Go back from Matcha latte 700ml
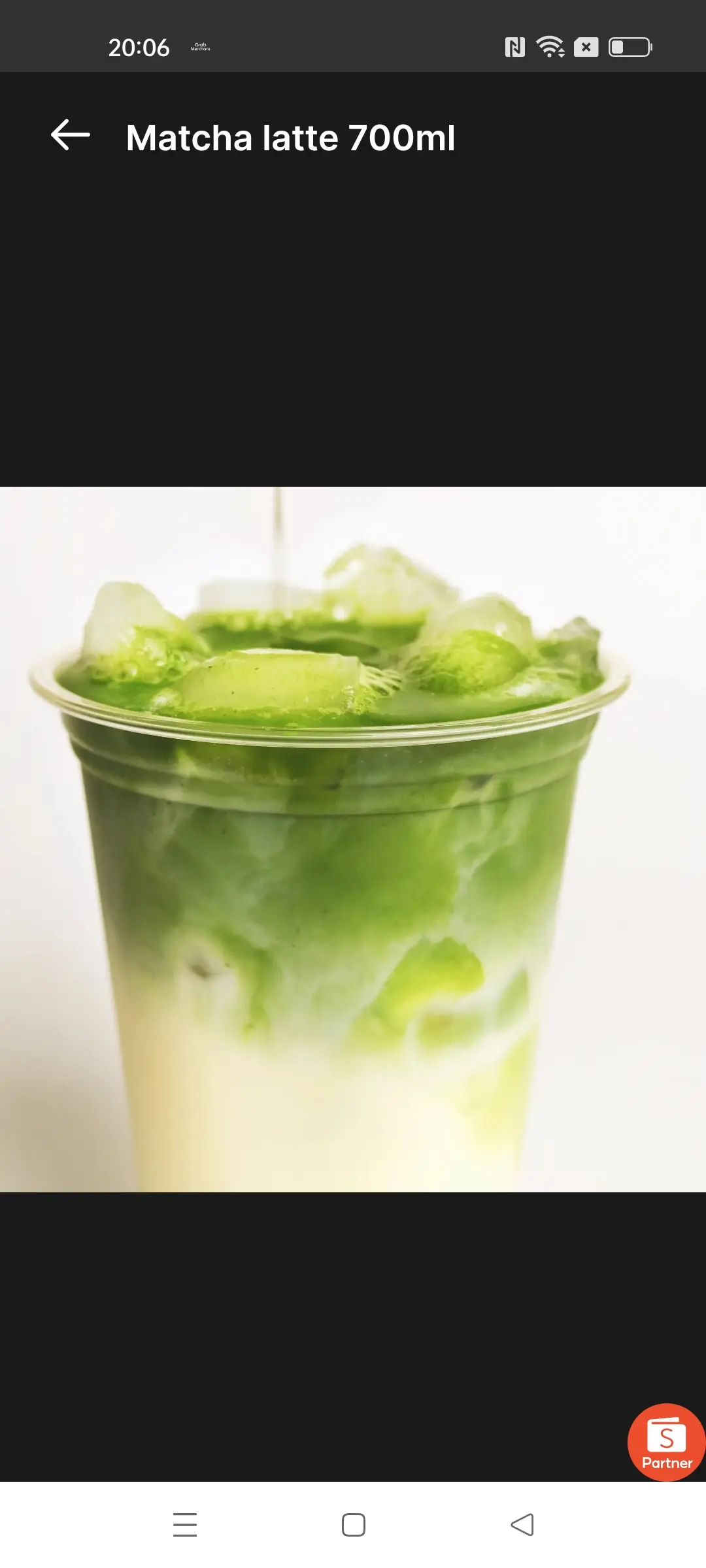706x1568 pixels. pos(71,135)
